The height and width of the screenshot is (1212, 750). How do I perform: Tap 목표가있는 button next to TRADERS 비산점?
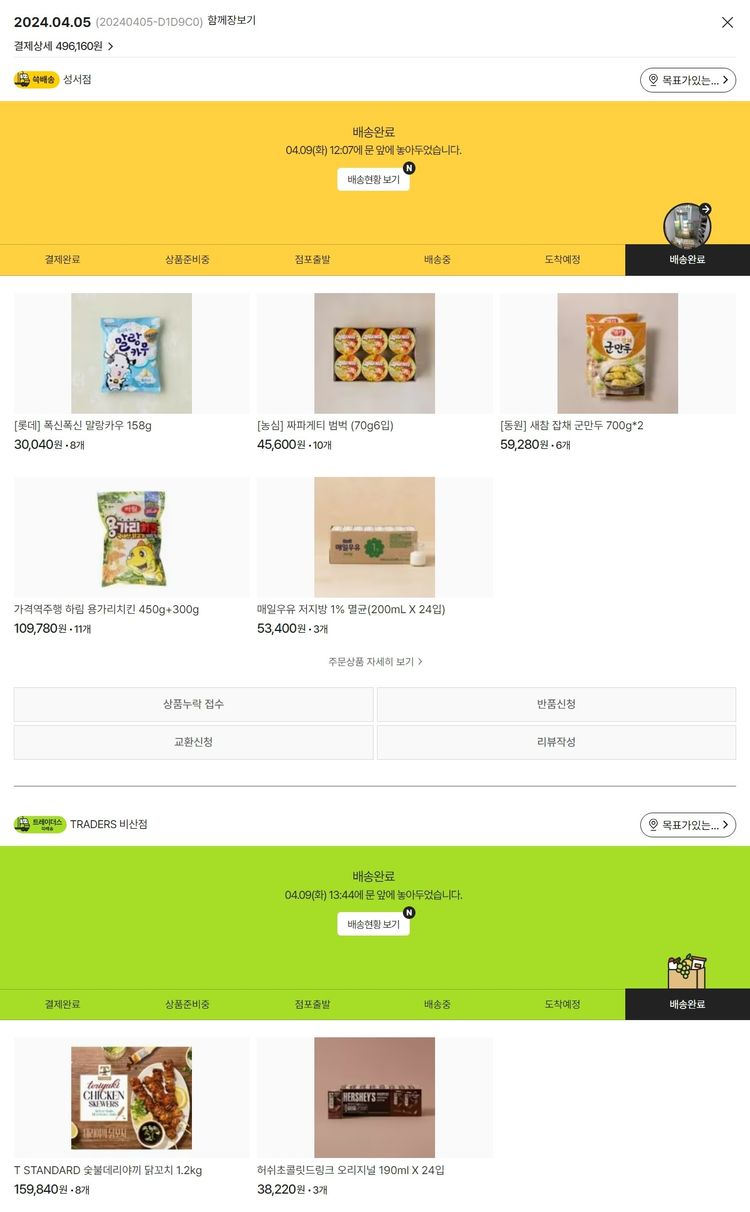tap(688, 825)
